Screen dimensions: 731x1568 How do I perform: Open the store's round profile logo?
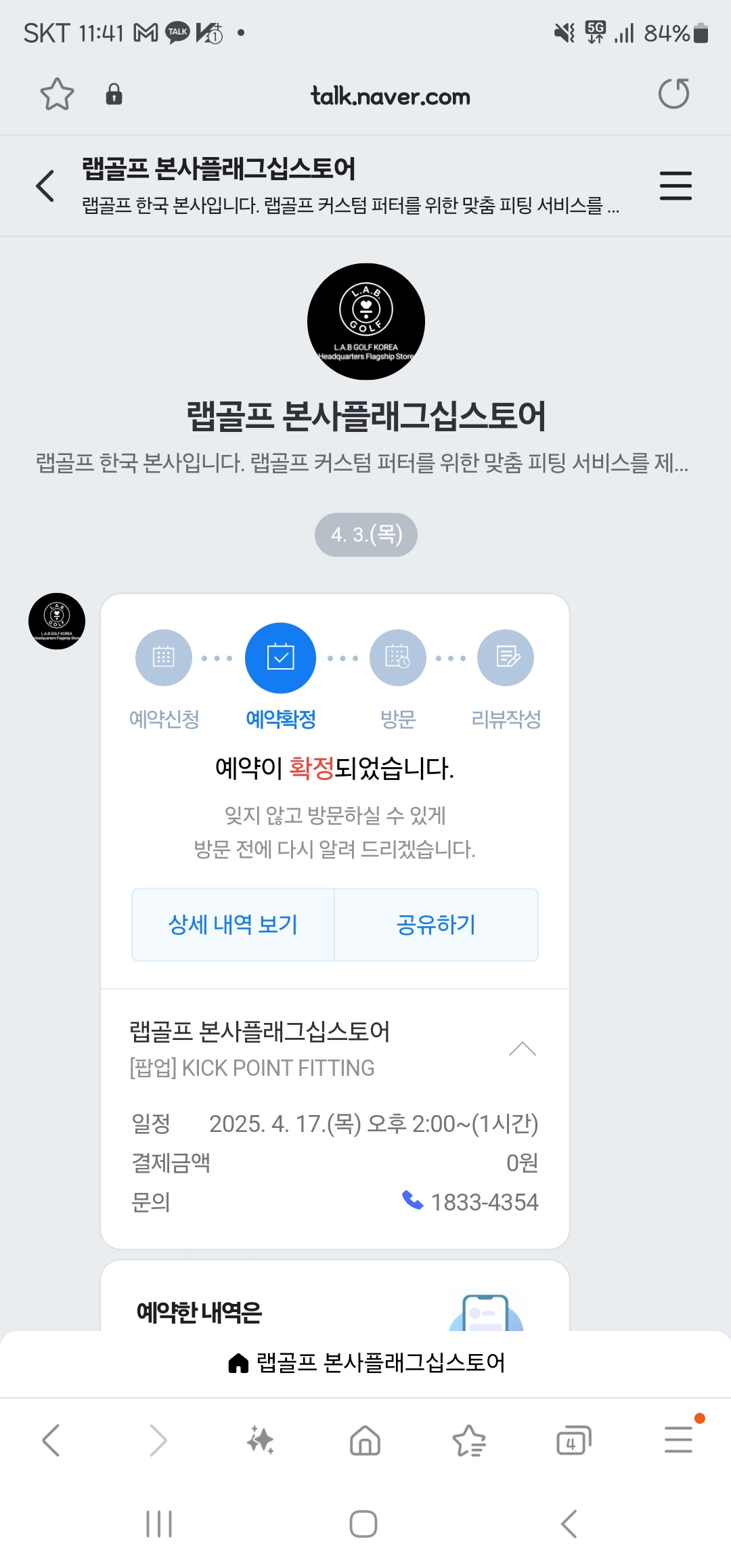click(365, 322)
